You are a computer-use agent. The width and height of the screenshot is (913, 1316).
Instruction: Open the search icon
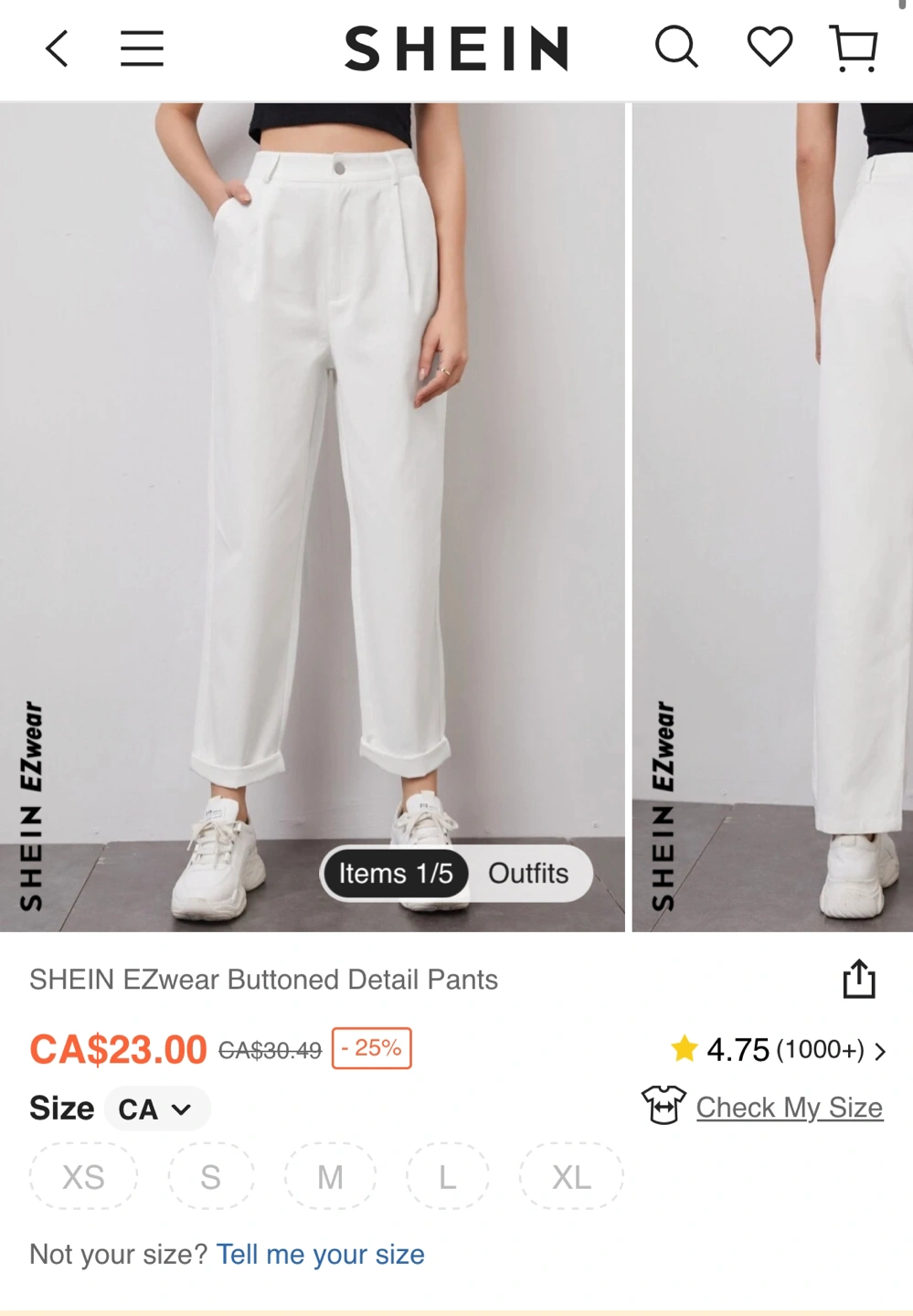click(x=676, y=48)
